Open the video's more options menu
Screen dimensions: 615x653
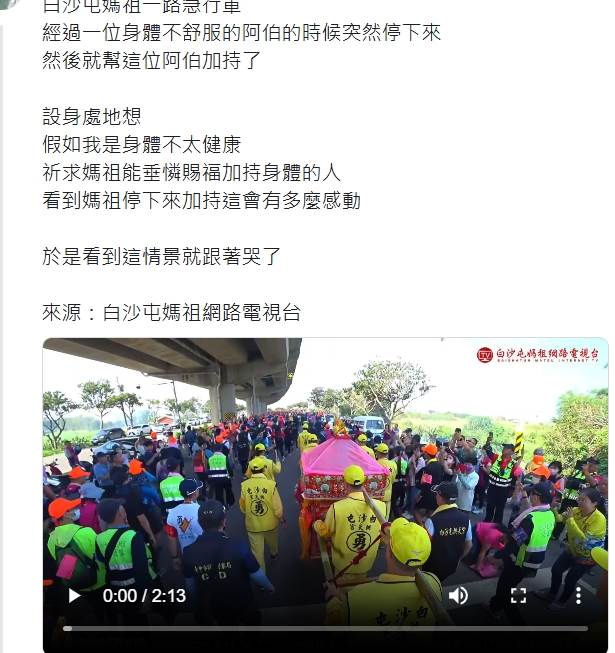pyautogui.click(x=578, y=596)
